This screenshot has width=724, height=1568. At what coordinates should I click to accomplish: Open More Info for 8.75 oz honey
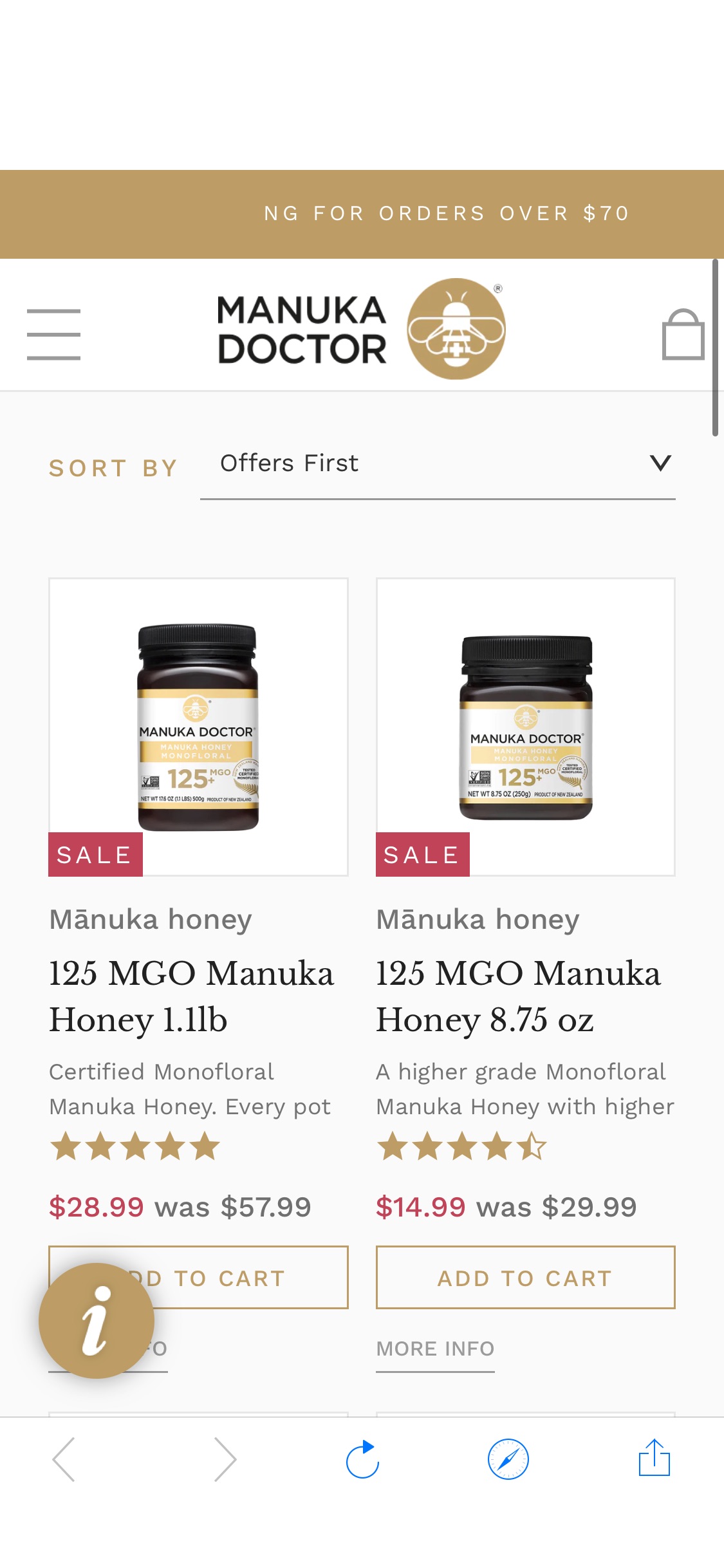(435, 1349)
